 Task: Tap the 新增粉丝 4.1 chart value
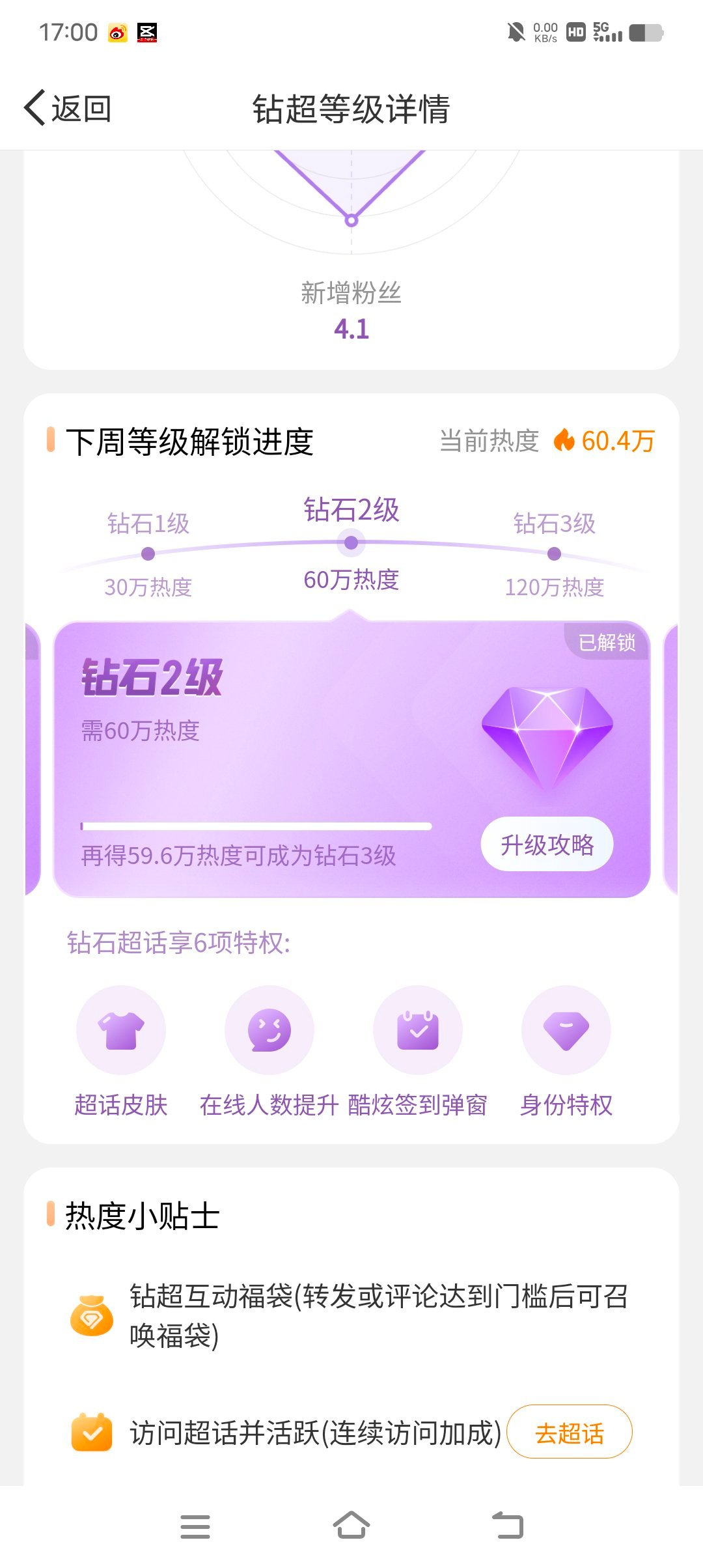350,313
